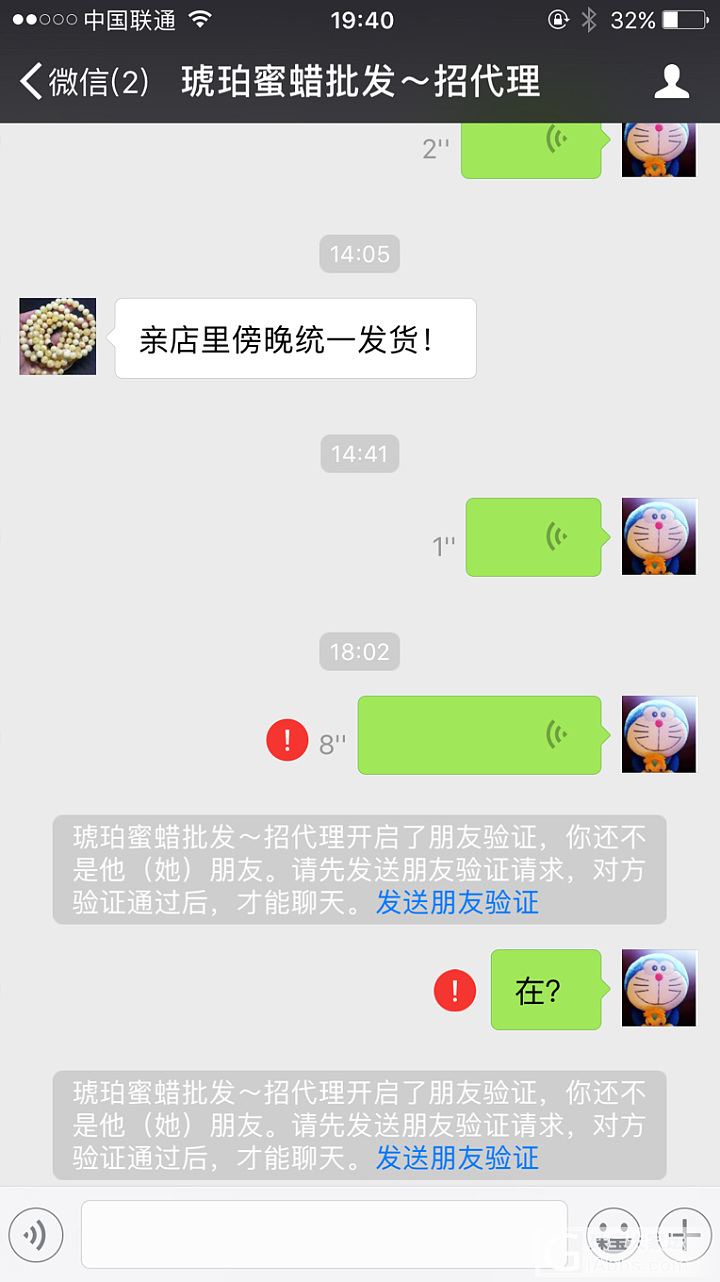This screenshot has height=1282, width=720.
Task: Tap the Doraemon avatar next to 在?
Action: [x=659, y=988]
